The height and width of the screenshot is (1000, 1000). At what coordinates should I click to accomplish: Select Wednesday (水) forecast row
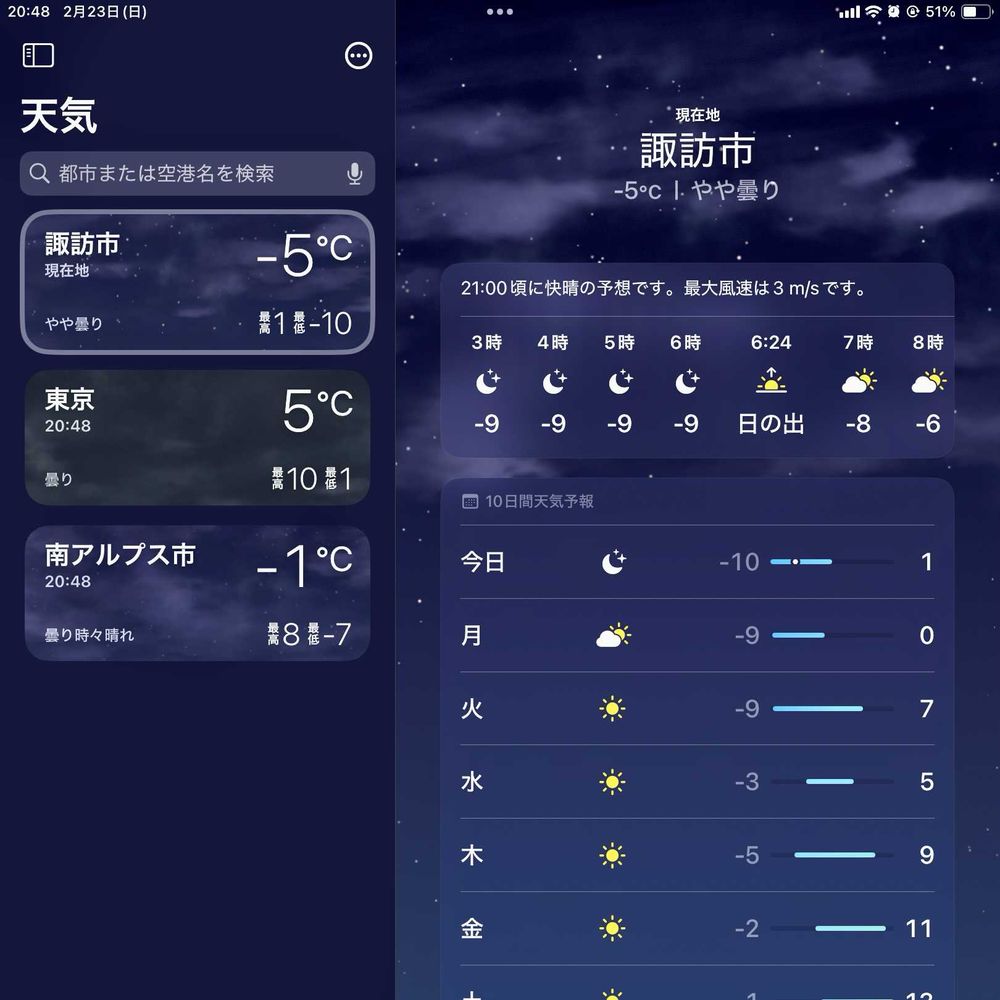coord(697,782)
